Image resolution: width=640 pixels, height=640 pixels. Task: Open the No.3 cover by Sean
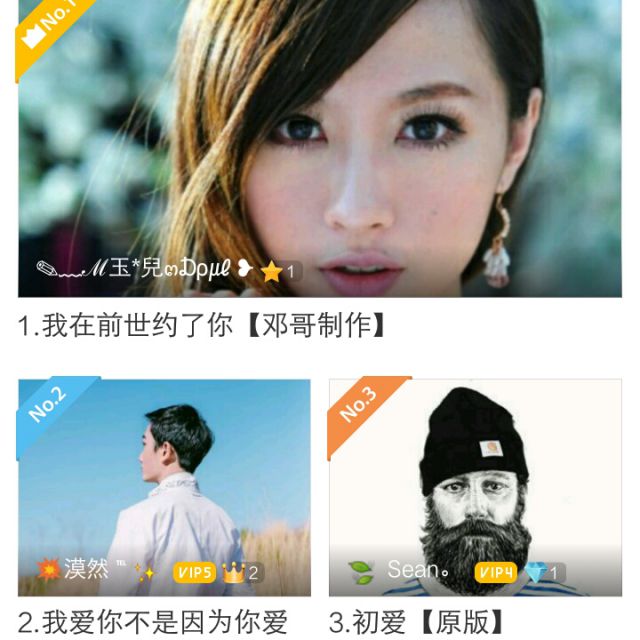pos(475,487)
